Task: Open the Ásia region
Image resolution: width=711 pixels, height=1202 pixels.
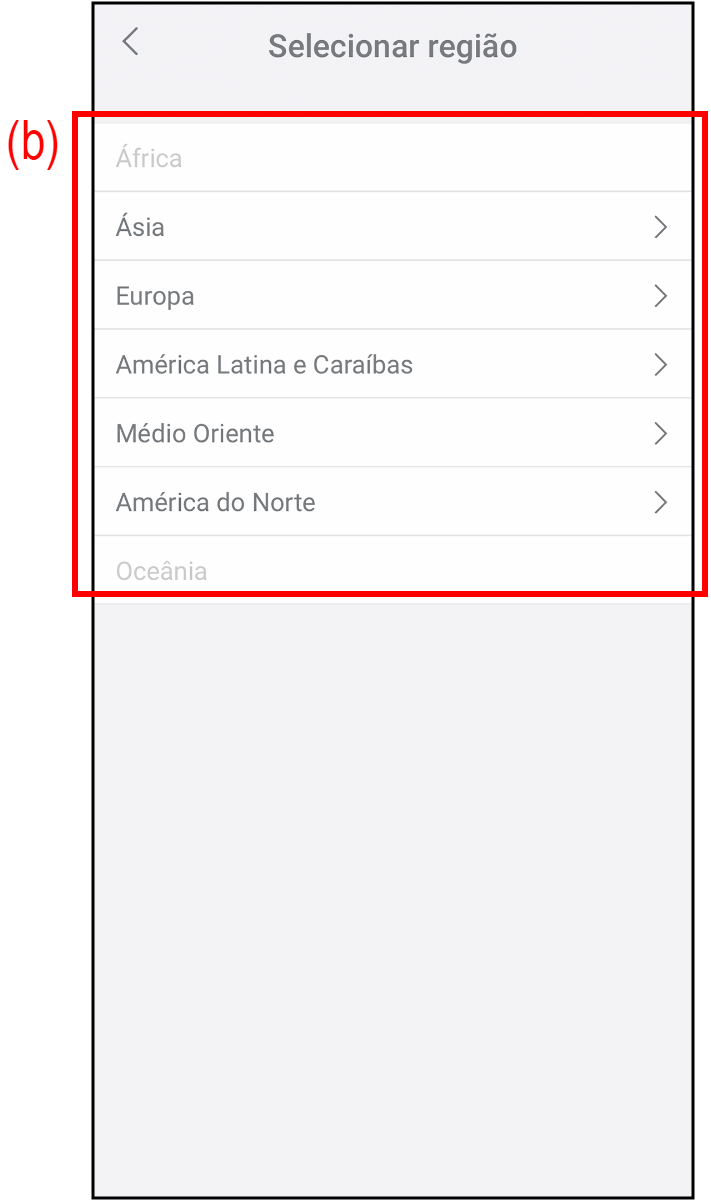Action: point(391,227)
